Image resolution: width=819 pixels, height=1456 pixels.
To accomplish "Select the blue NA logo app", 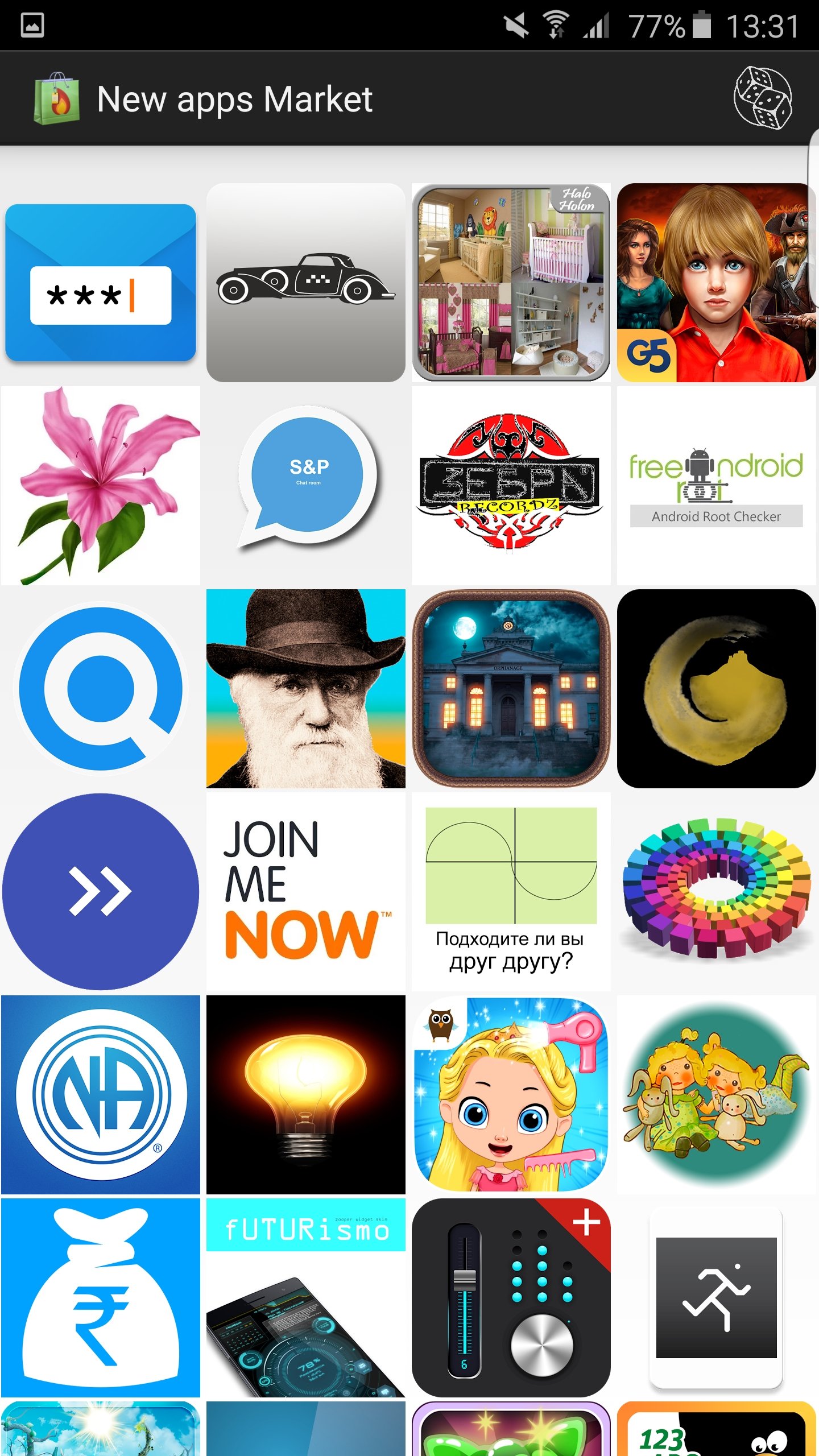I will pos(101,1095).
